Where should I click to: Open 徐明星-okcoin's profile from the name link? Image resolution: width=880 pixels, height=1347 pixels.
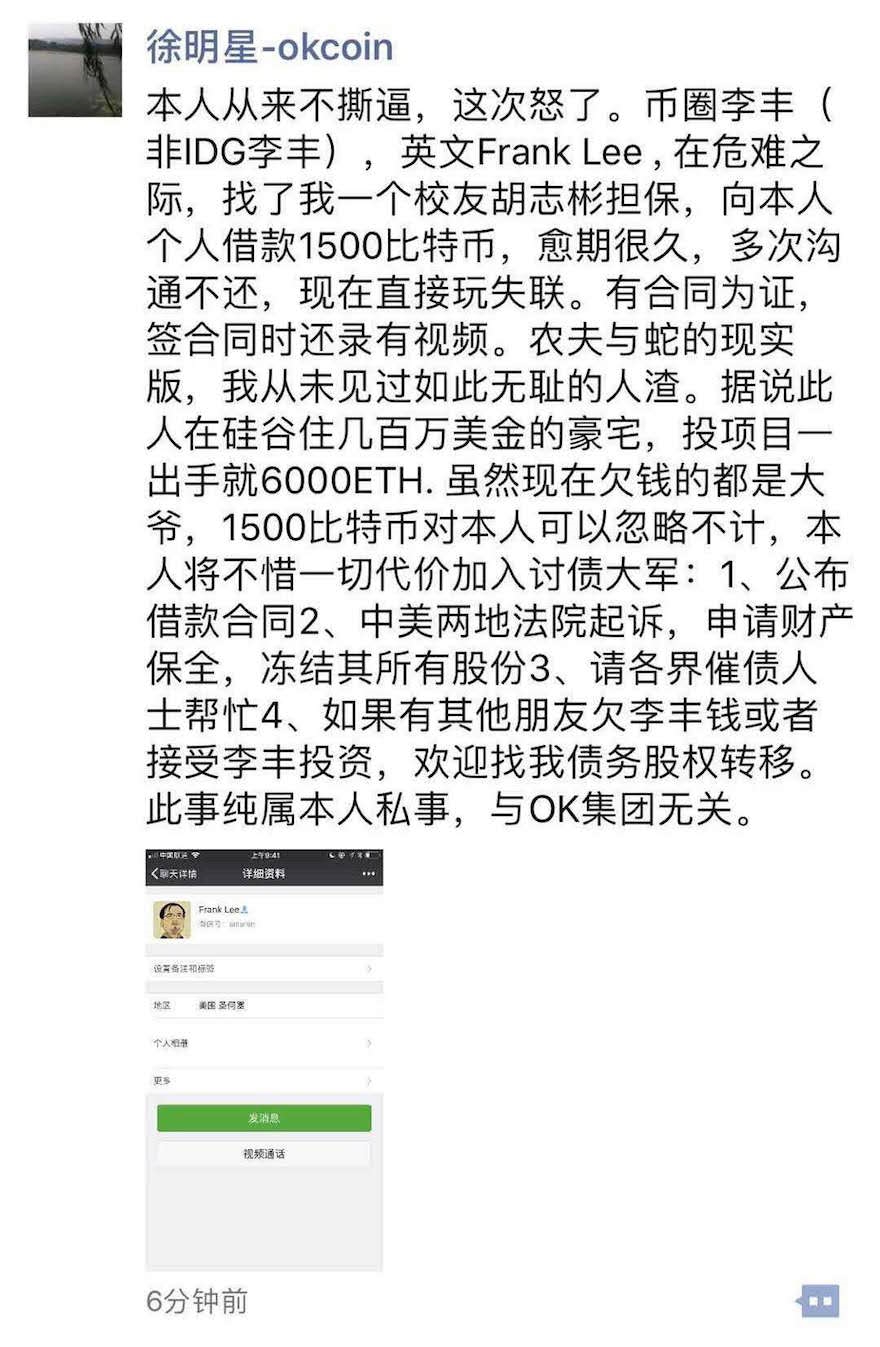click(269, 46)
